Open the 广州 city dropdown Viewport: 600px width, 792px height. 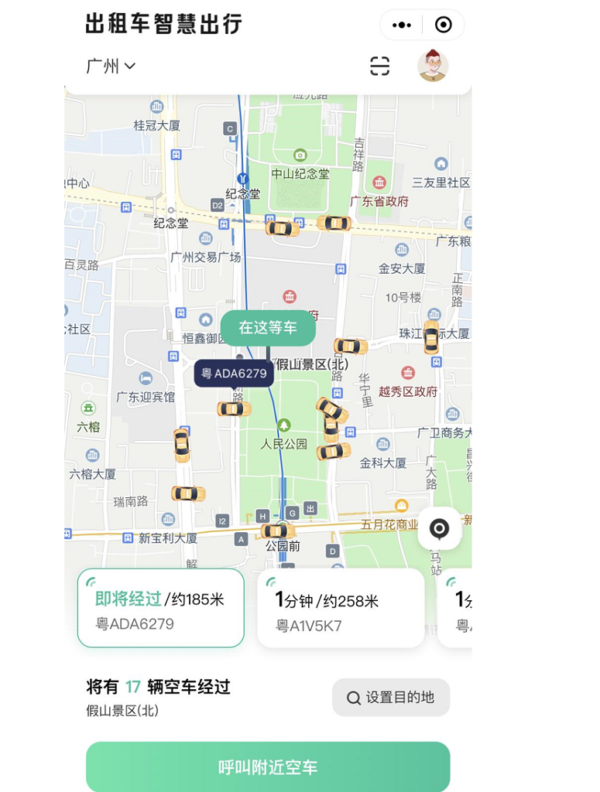point(111,66)
